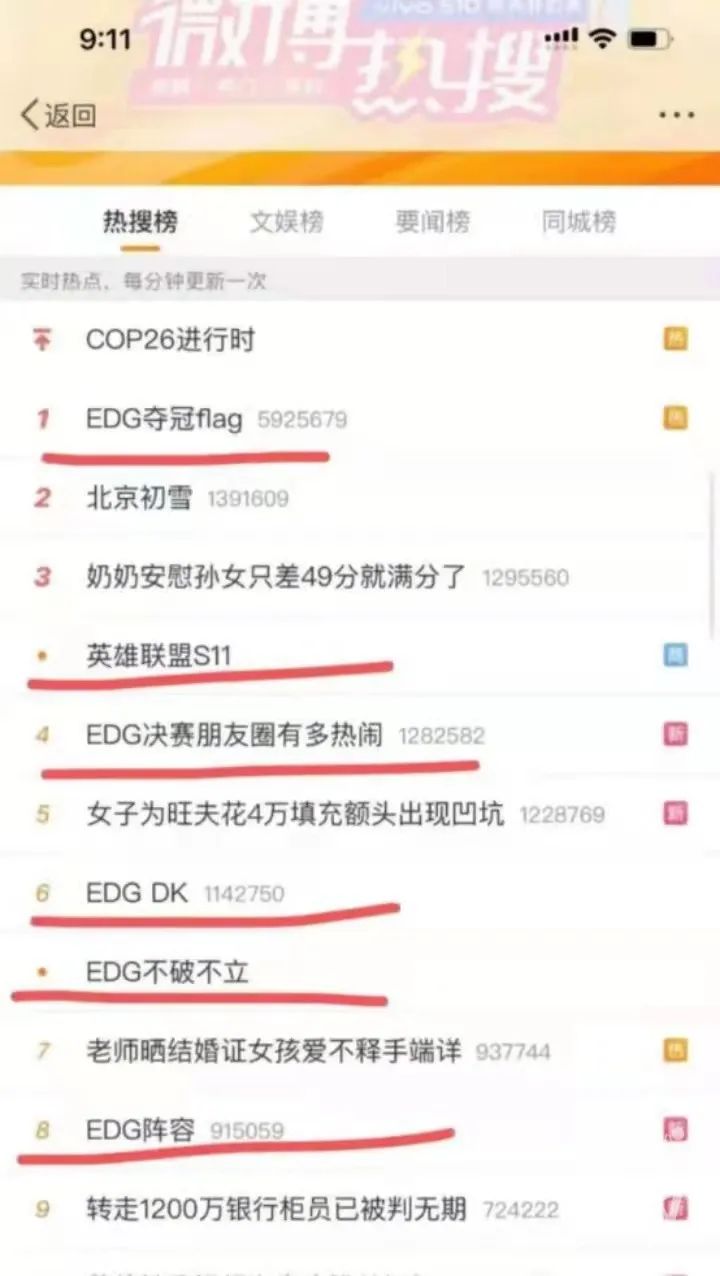Open 转走1200万银行柜员已被判无期 topic

pyautogui.click(x=276, y=1209)
